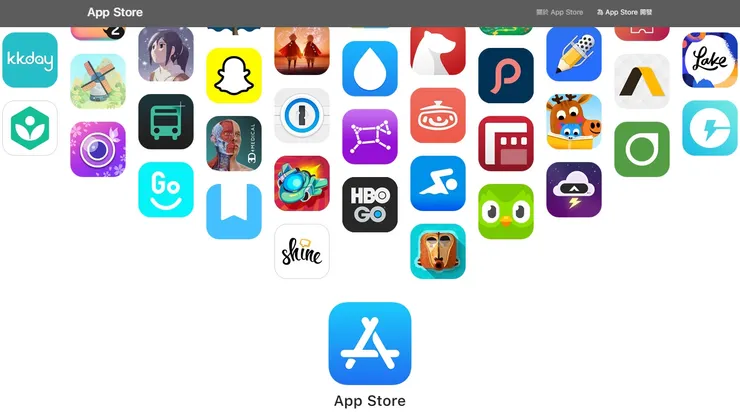Open the 為 App Store 開發 link
Viewport: 740px width, 414px height.
(624, 13)
